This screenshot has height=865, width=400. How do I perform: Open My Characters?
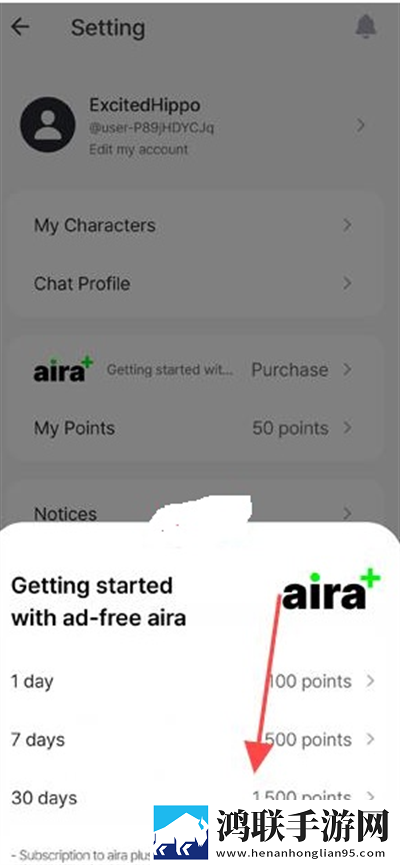click(x=193, y=225)
